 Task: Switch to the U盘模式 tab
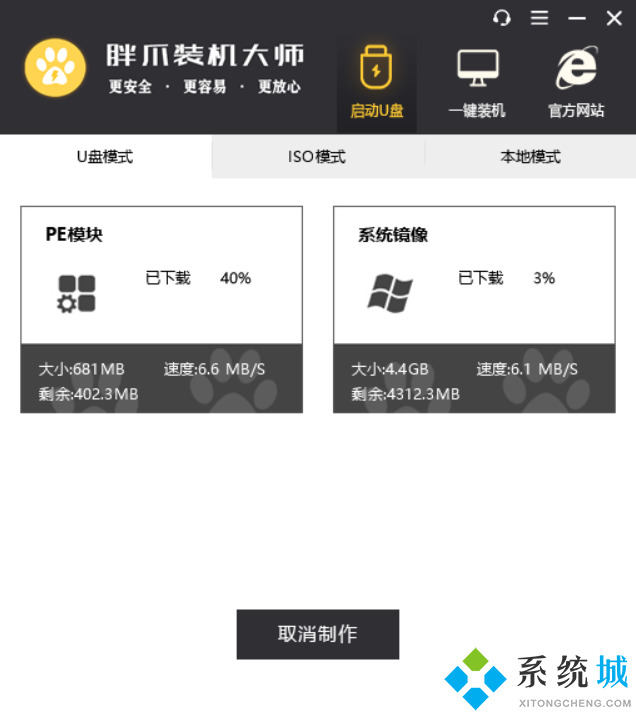[x=105, y=156]
